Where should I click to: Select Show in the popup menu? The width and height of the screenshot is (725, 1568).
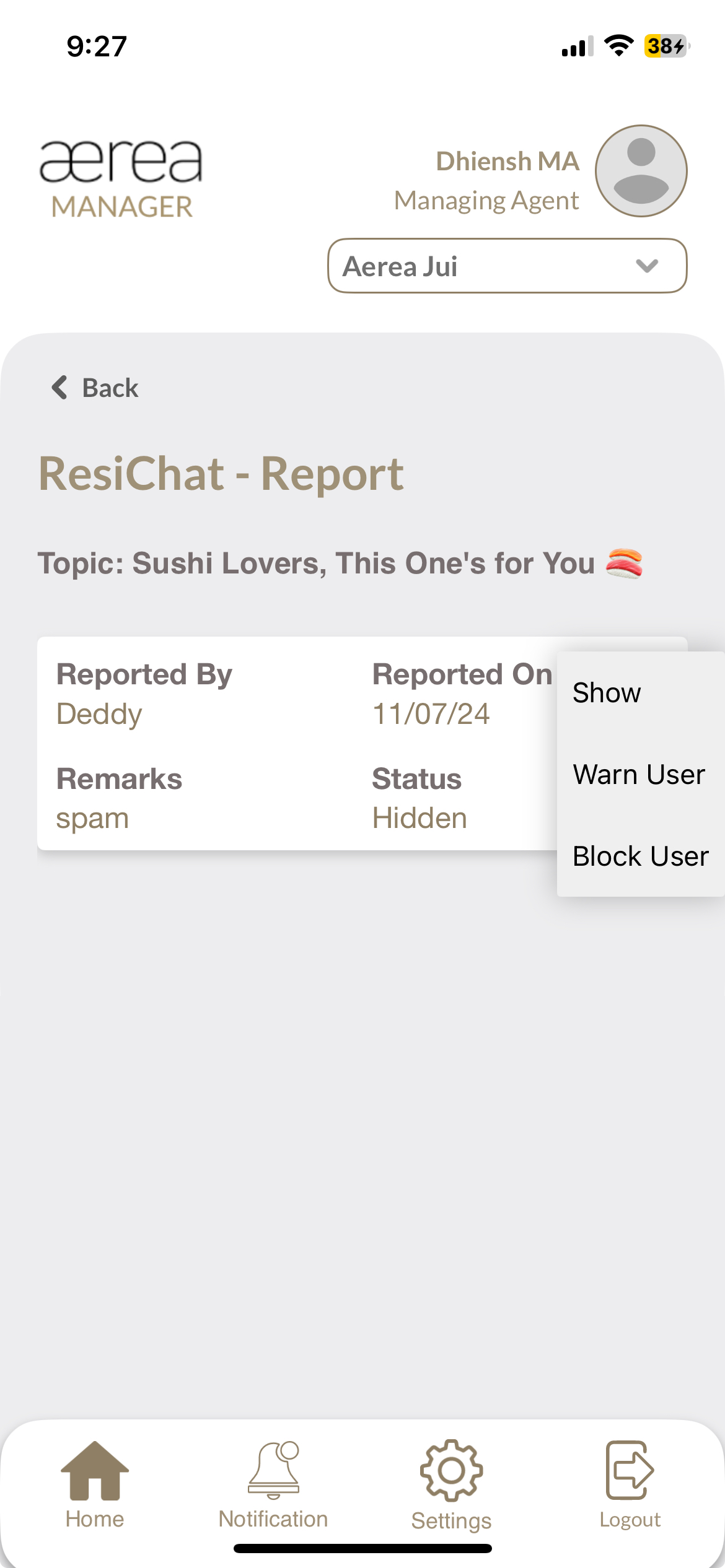point(607,693)
